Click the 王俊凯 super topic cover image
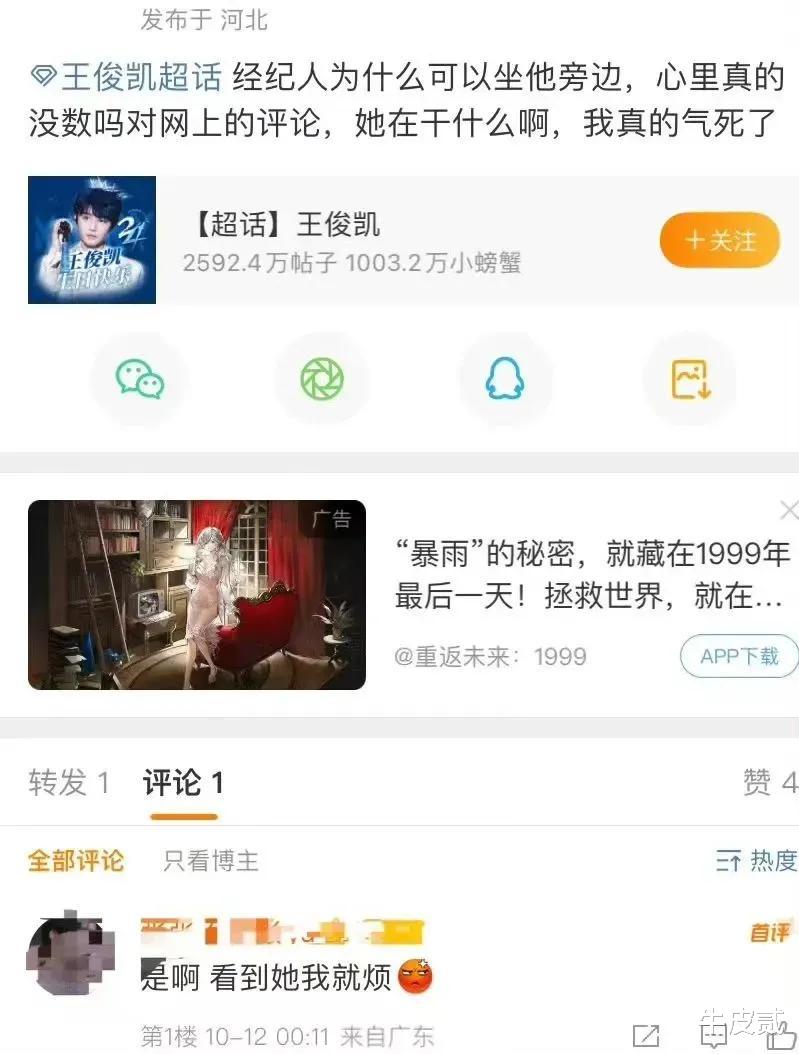 tap(91, 240)
